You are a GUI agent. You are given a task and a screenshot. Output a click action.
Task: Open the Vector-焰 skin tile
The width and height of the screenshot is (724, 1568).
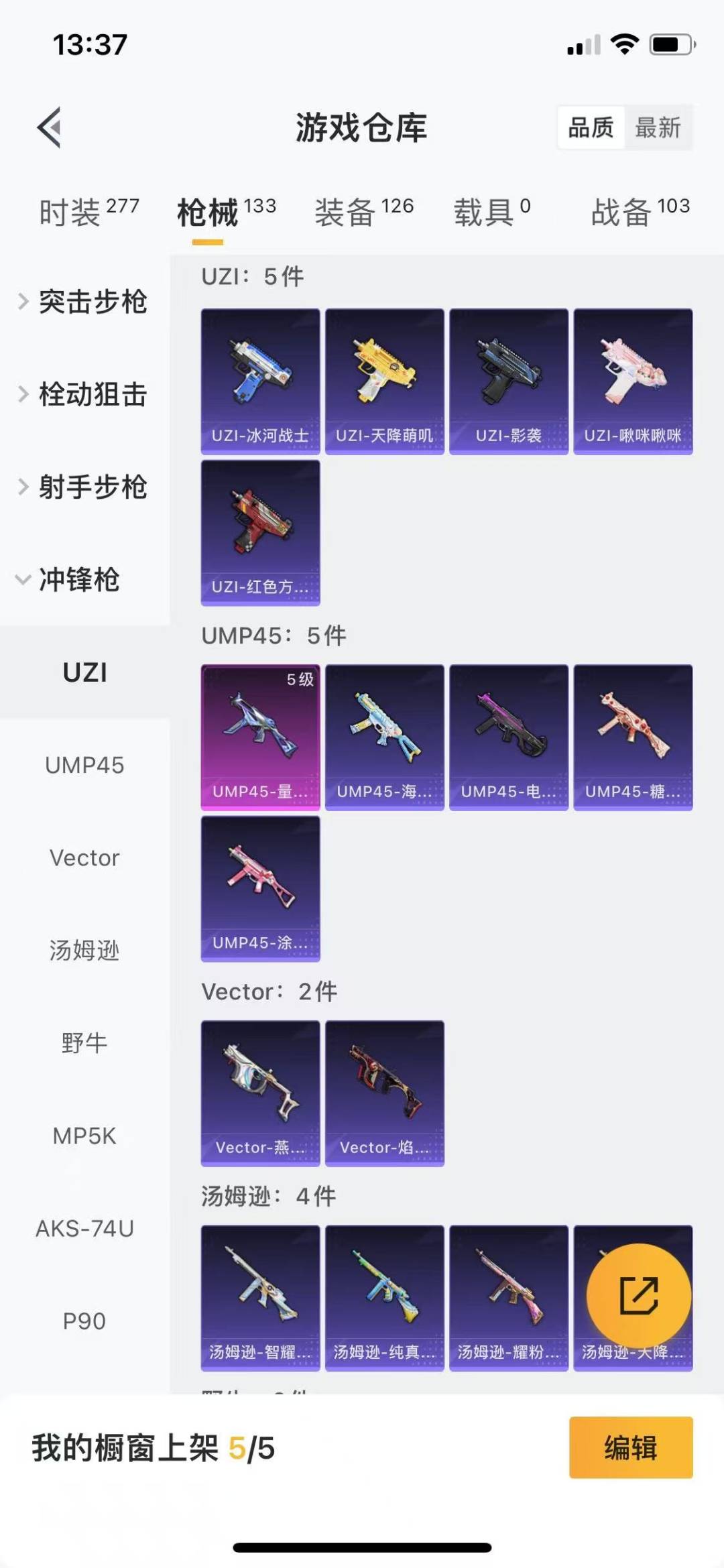(385, 1093)
